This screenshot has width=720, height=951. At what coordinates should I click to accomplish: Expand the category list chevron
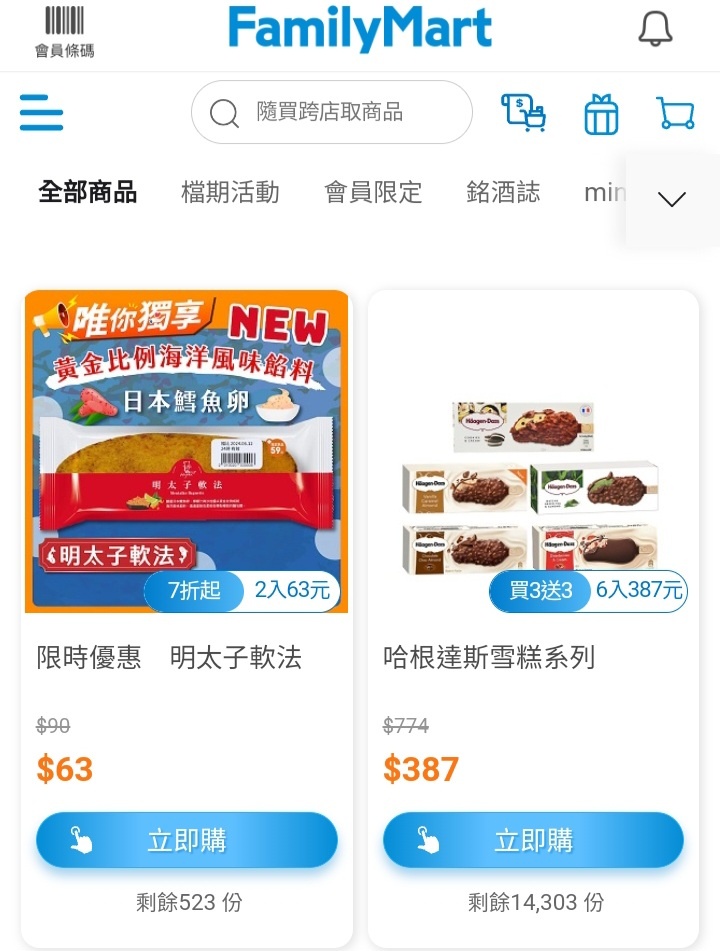(x=672, y=199)
